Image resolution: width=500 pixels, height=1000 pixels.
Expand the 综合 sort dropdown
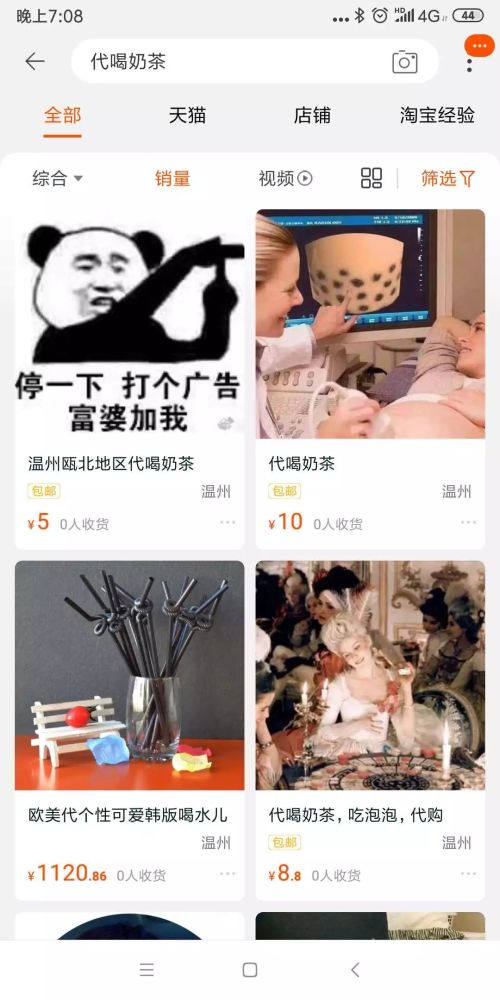pyautogui.click(x=57, y=179)
